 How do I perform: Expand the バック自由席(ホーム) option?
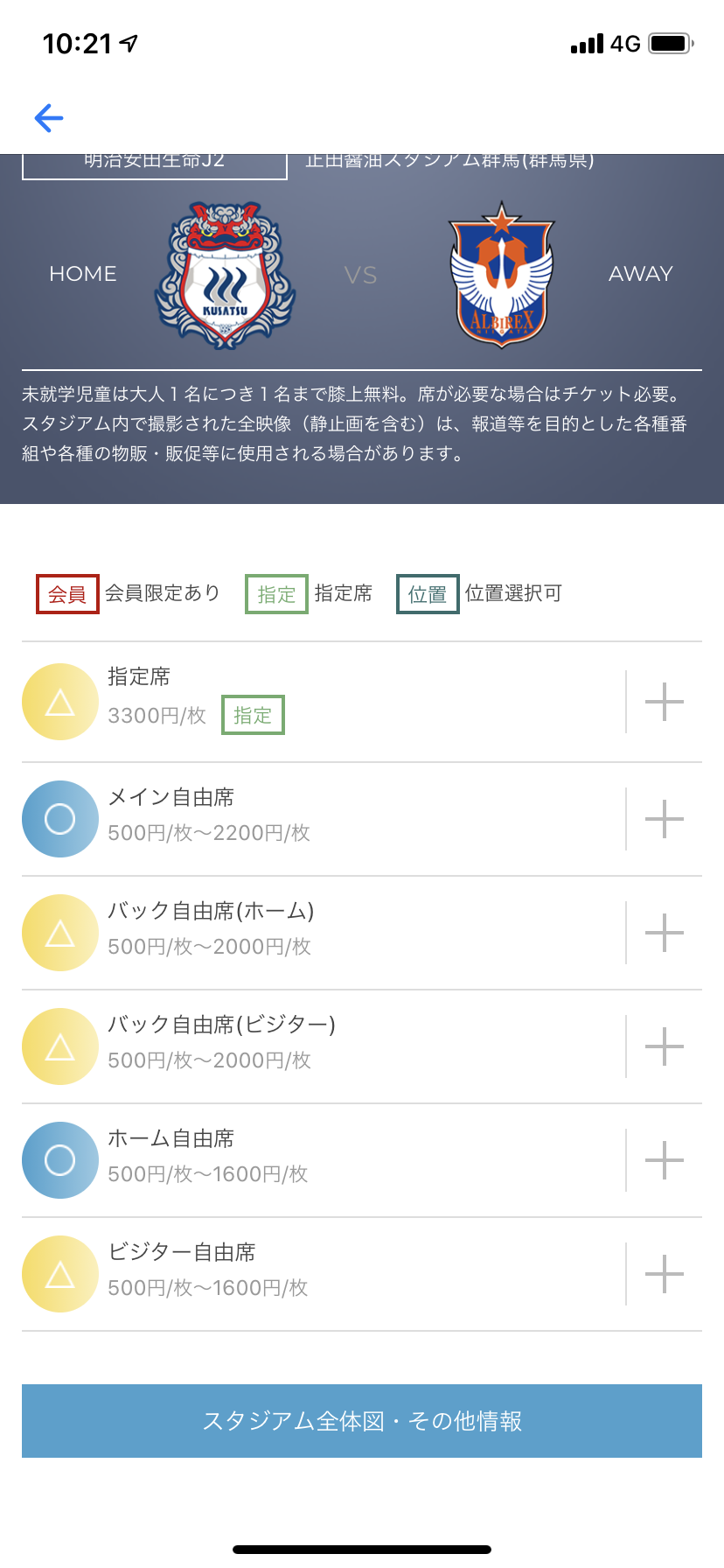click(x=664, y=933)
